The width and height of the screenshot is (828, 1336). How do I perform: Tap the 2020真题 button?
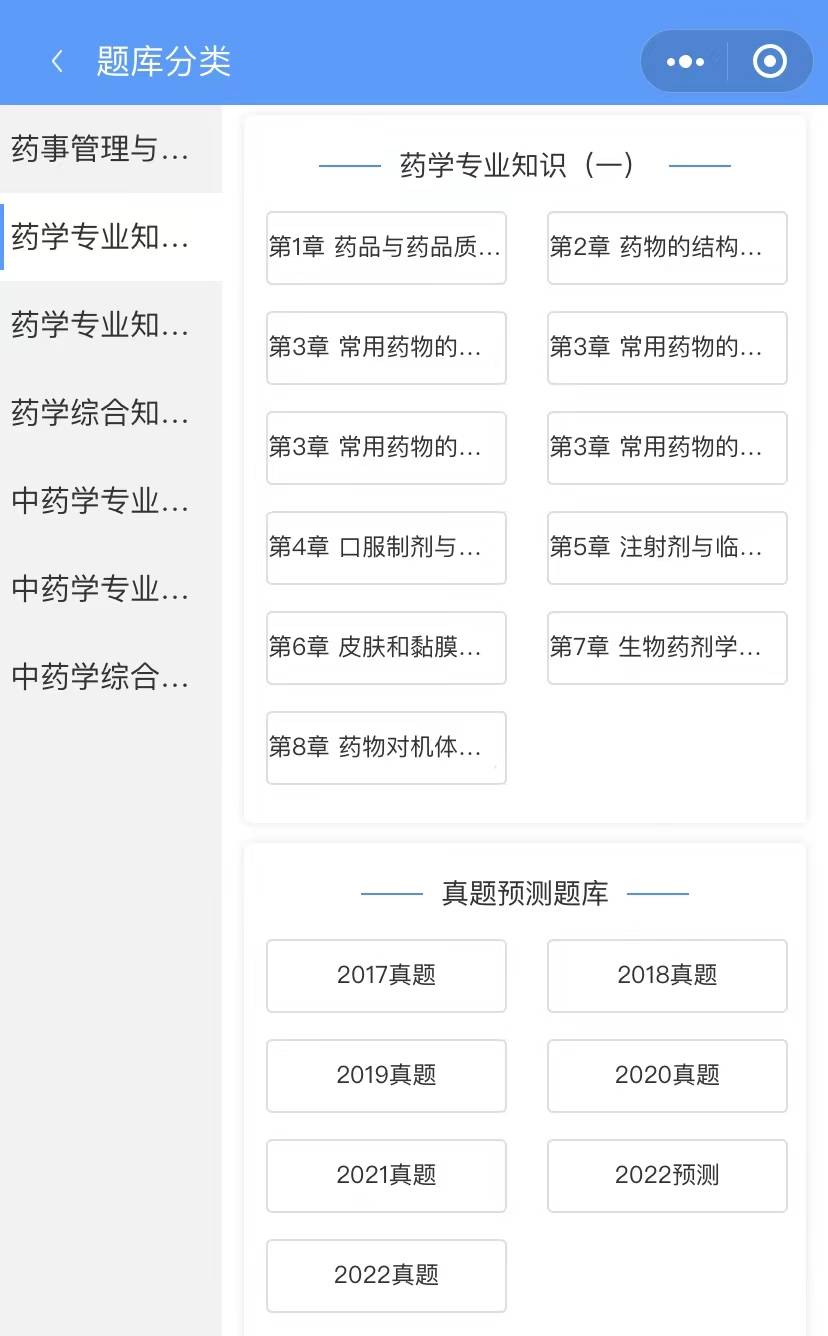coord(667,1076)
